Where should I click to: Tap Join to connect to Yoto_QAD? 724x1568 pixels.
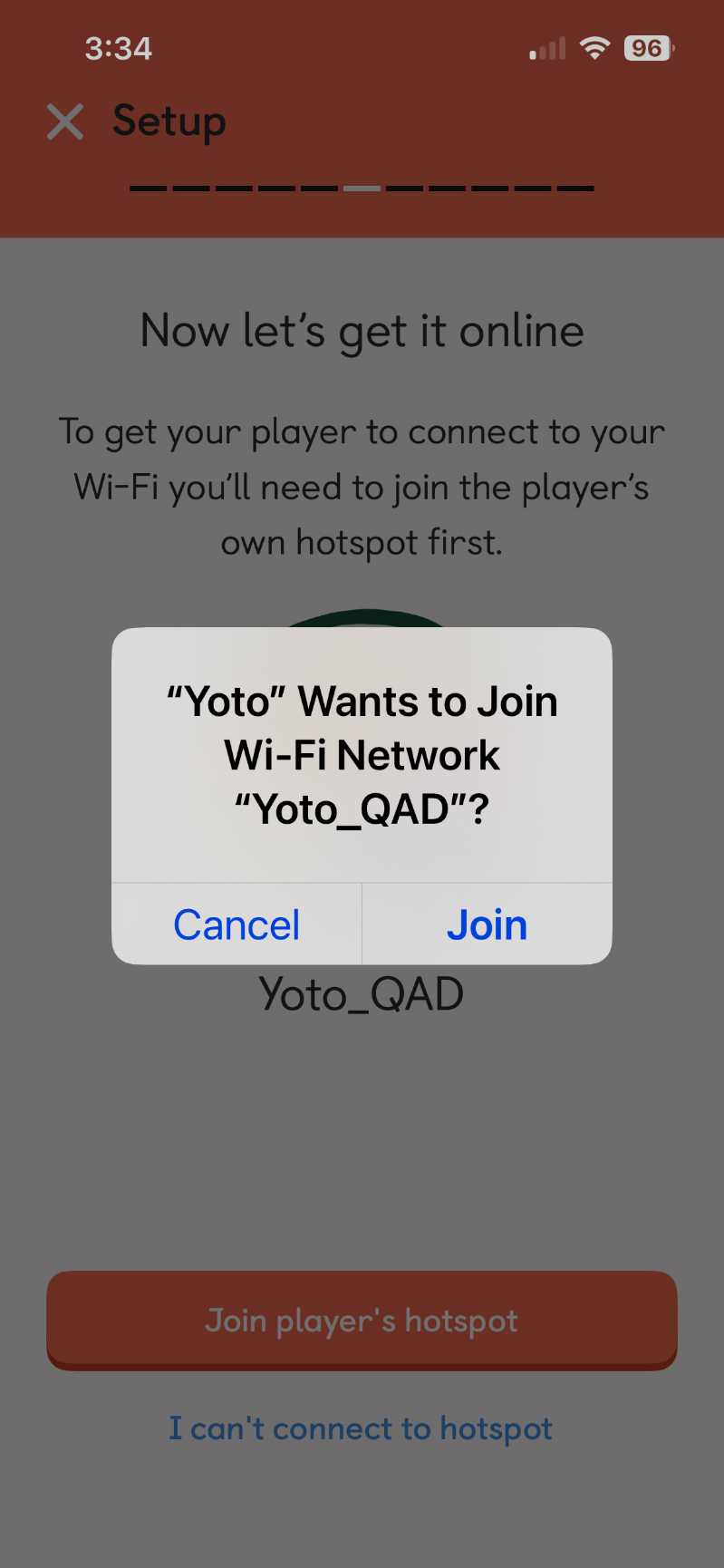[487, 924]
